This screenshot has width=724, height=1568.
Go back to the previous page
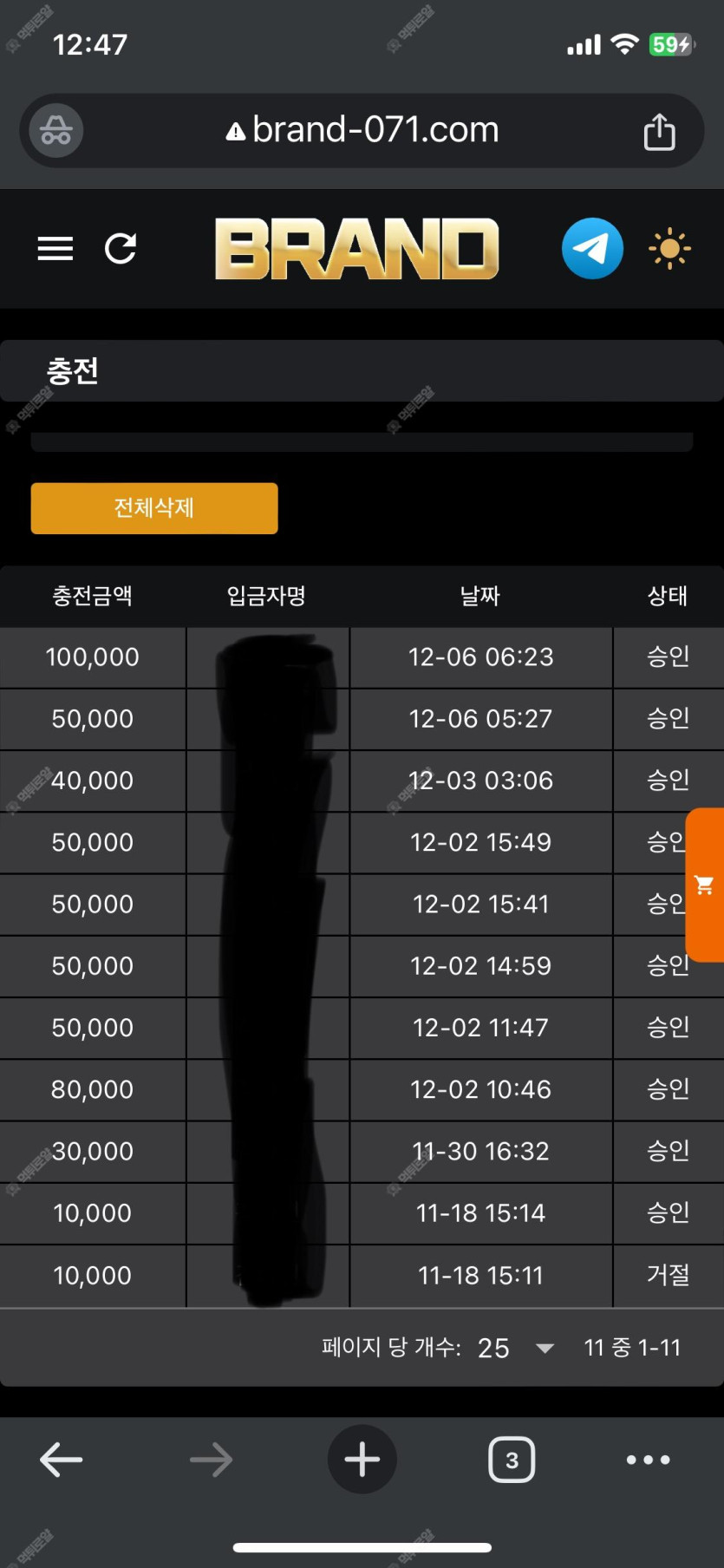[62, 1460]
